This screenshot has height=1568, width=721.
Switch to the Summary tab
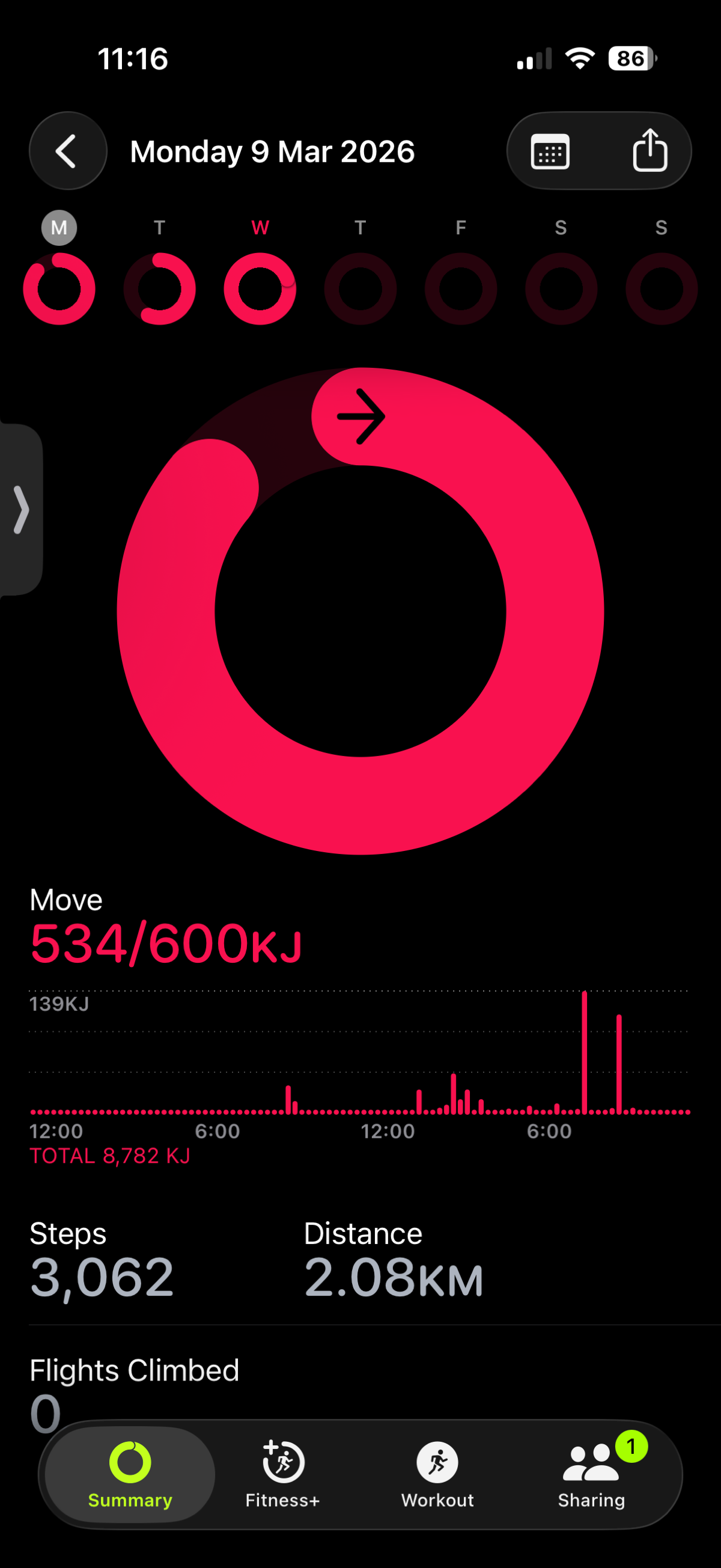coord(130,1474)
